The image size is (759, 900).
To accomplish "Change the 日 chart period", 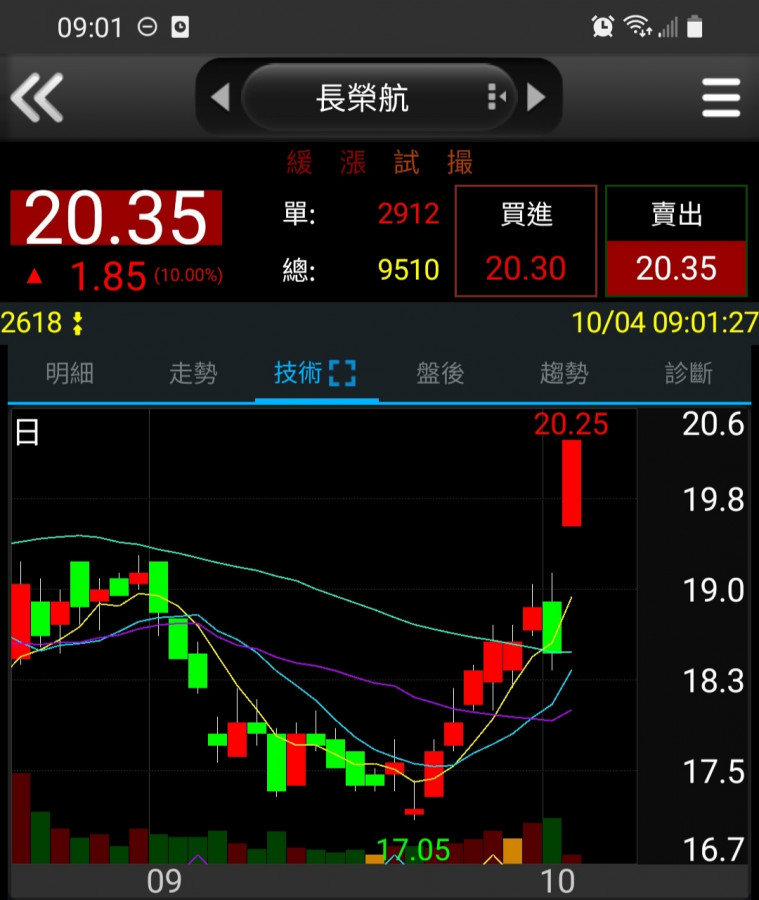I will pos(27,433).
